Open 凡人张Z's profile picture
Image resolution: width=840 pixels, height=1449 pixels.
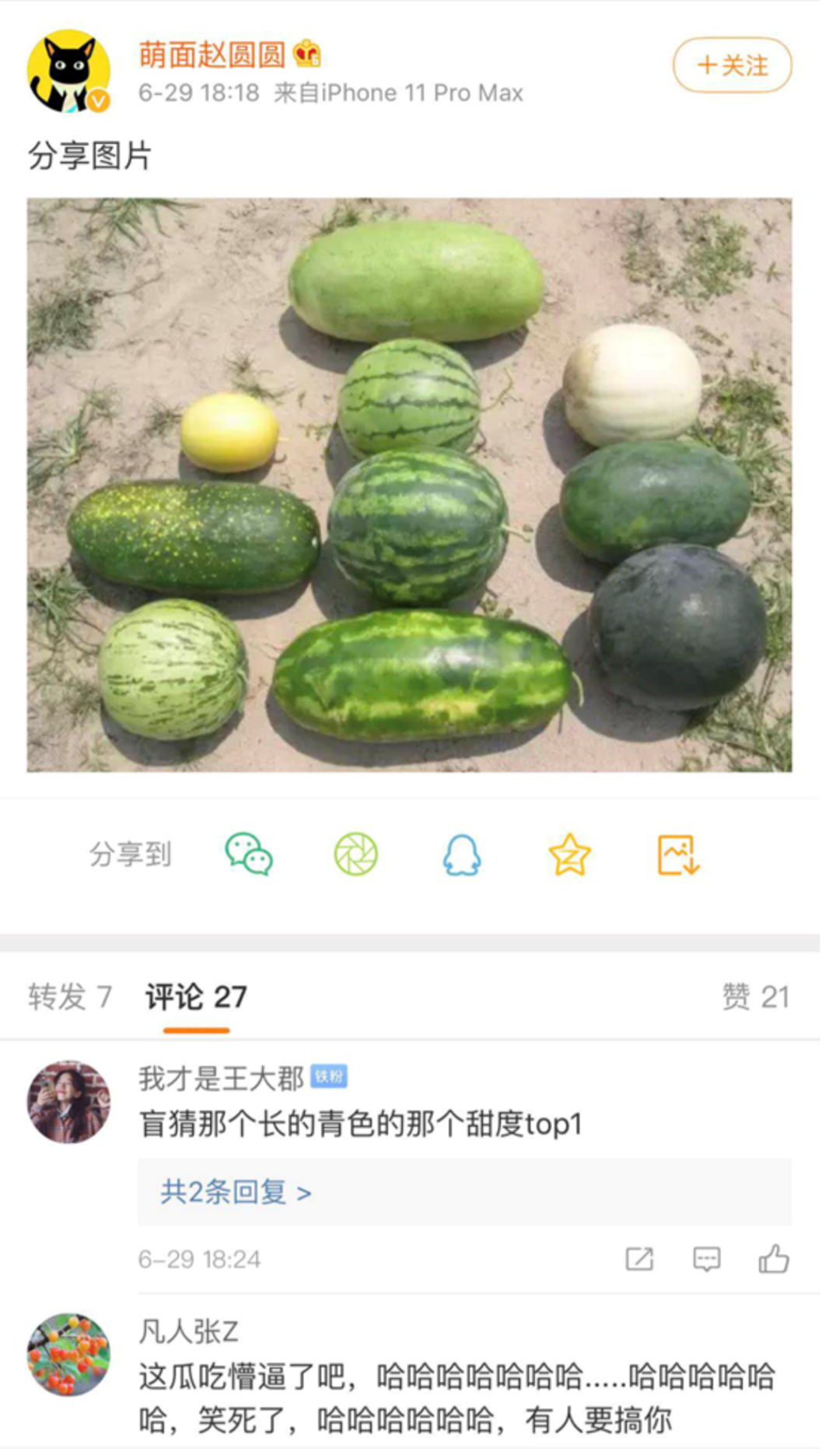click(x=68, y=1354)
